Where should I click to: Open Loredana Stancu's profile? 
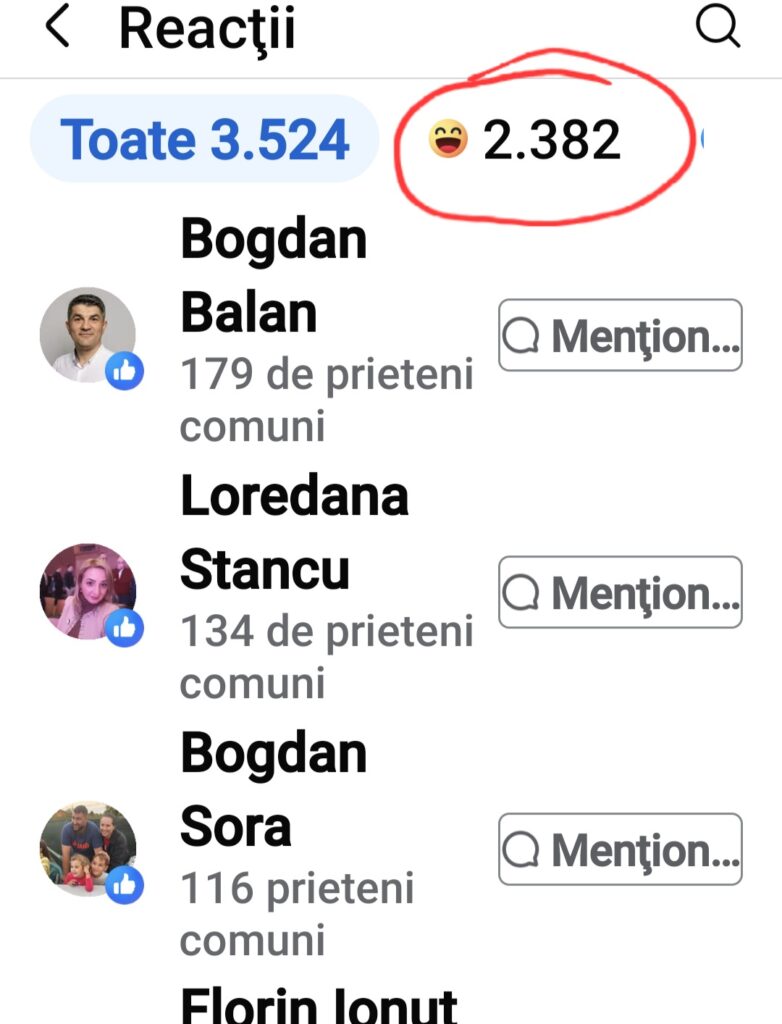coord(294,534)
